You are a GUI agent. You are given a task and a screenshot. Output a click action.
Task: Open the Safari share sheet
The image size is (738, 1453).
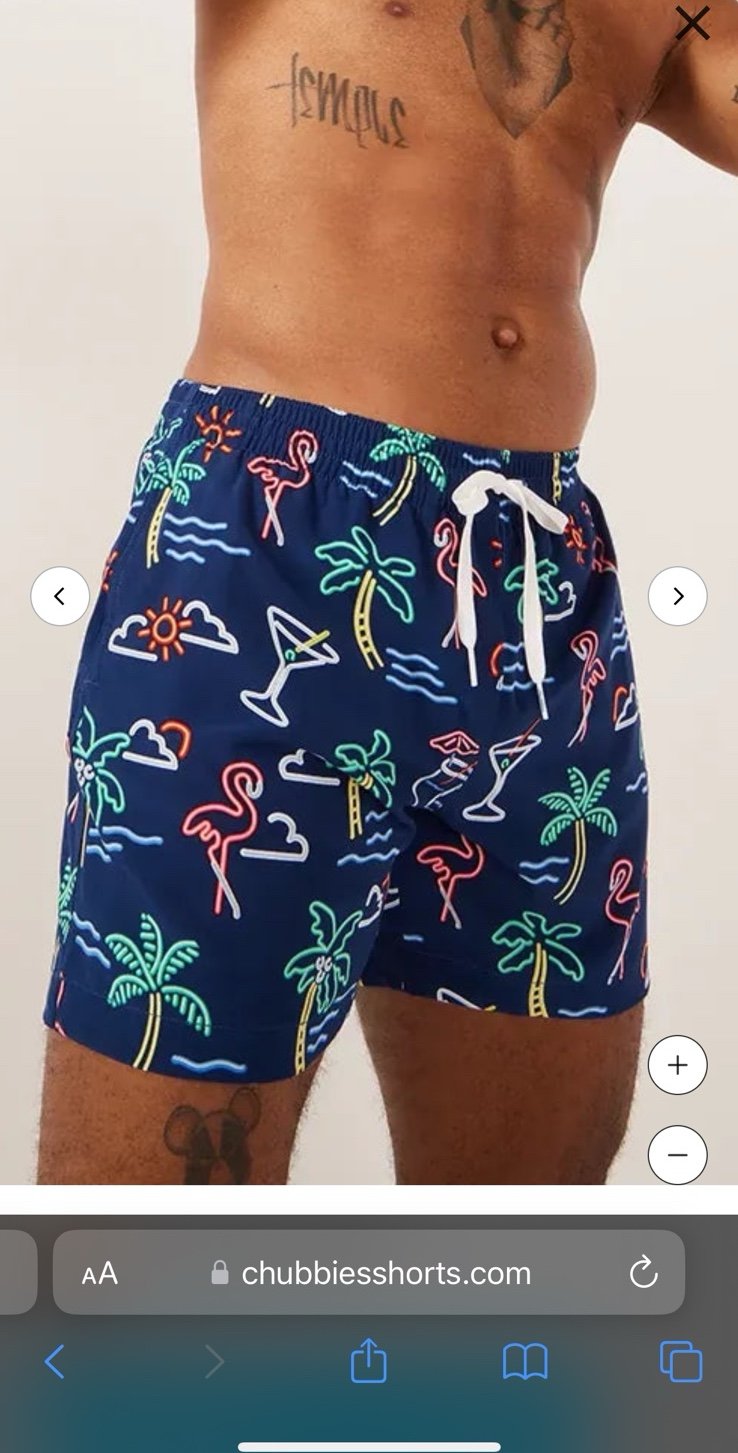(368, 1361)
